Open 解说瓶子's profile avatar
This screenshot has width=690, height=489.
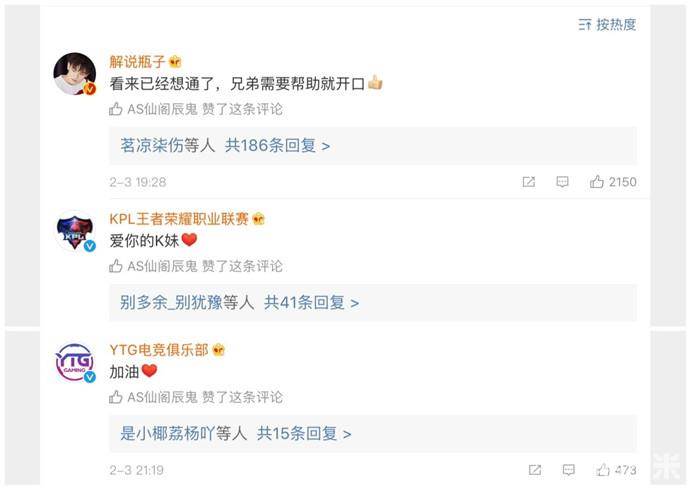tap(75, 73)
